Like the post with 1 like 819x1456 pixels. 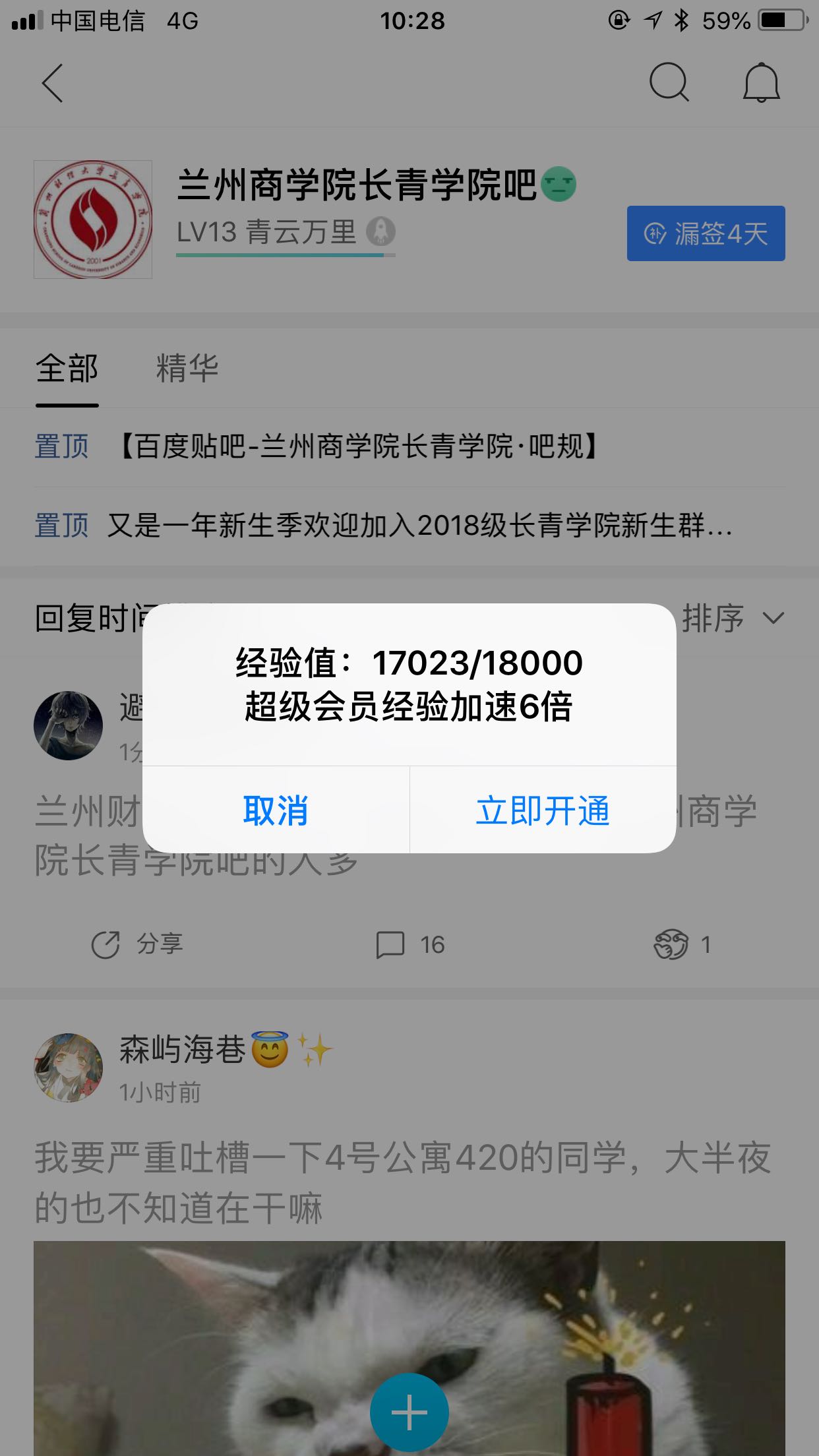[x=682, y=944]
